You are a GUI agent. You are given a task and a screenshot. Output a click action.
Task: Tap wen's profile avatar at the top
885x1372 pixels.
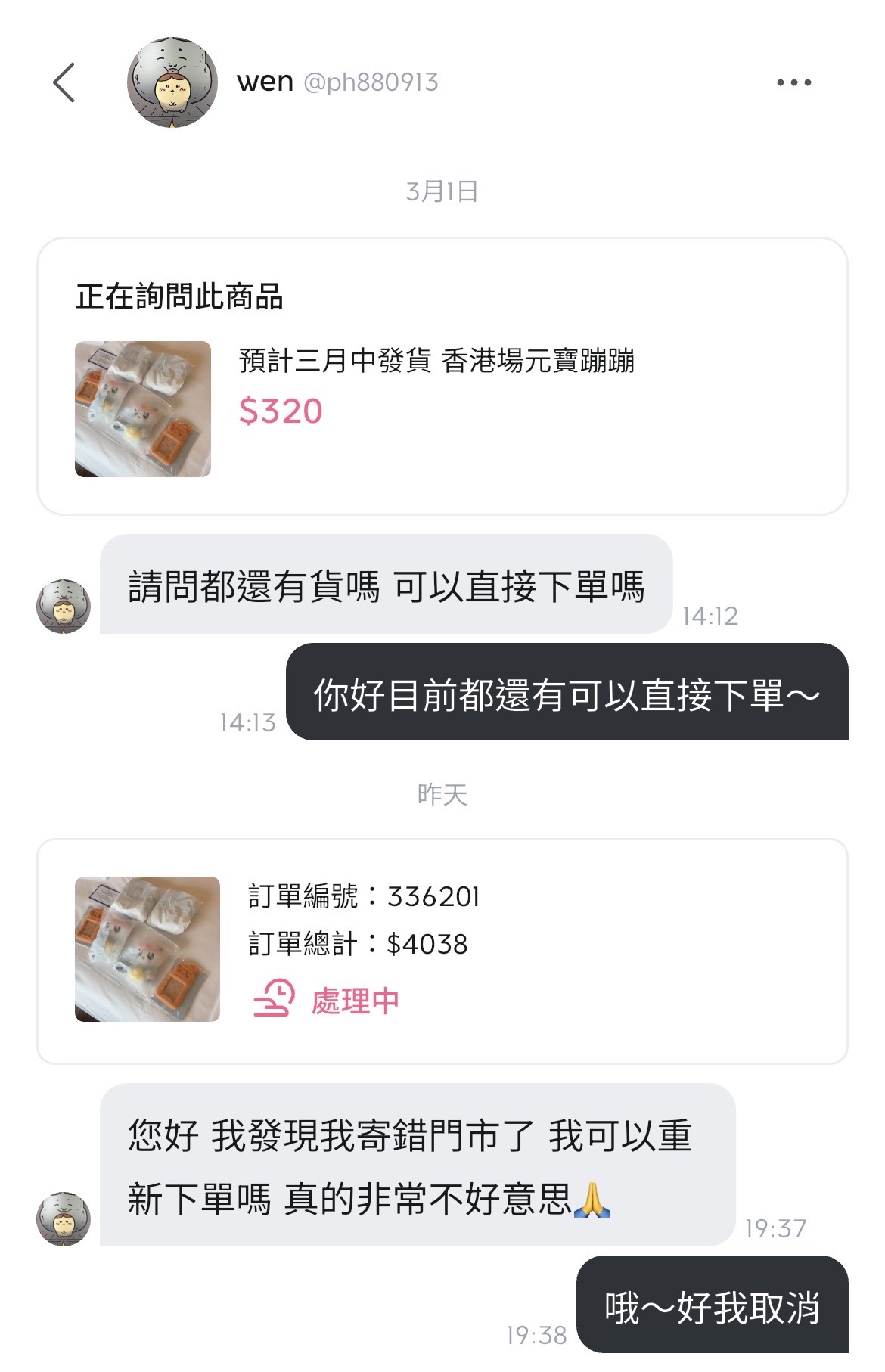tap(172, 83)
